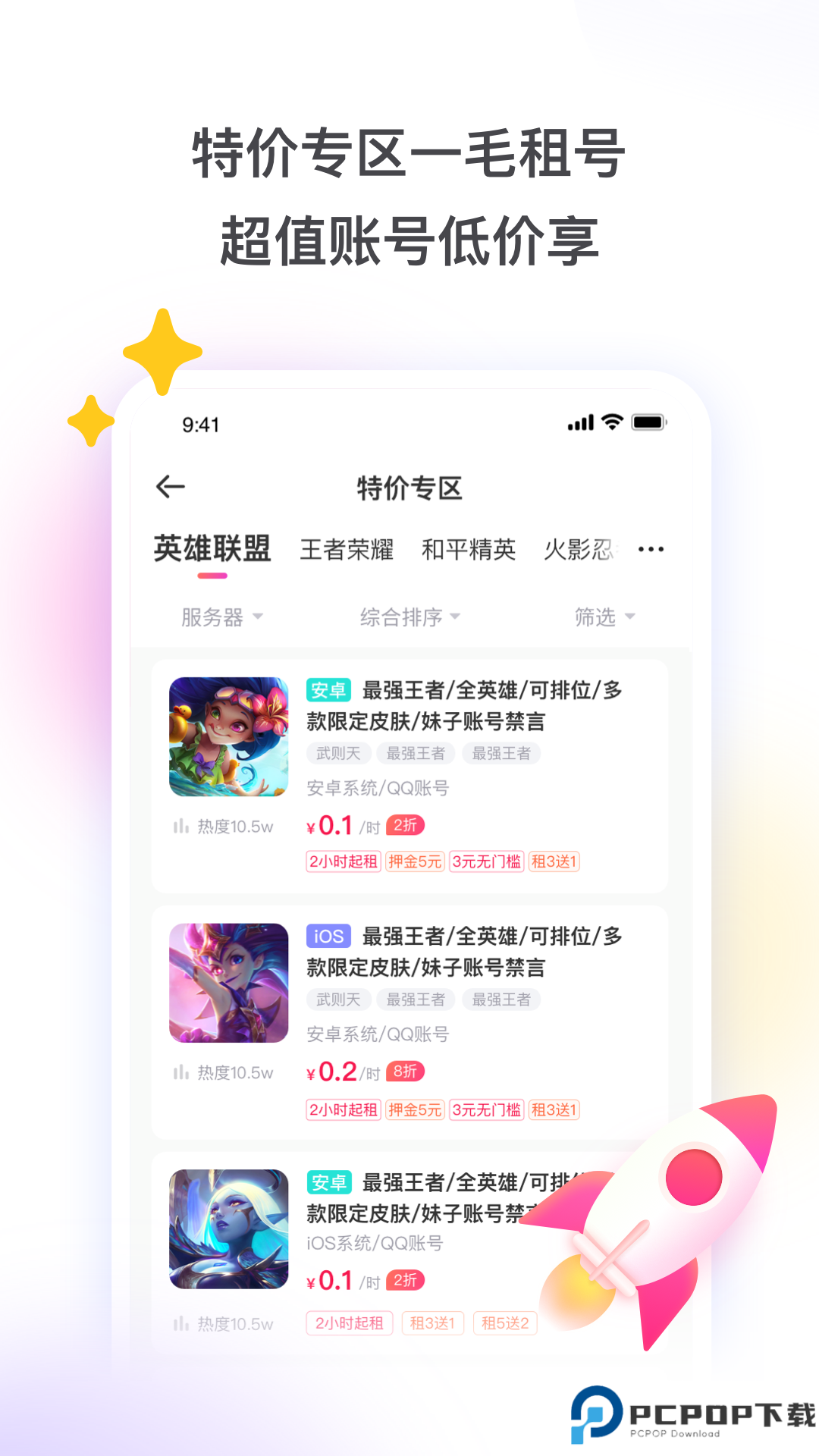Open more game categories via ellipsis icon
Image resolution: width=819 pixels, height=1456 pixels.
[x=651, y=548]
